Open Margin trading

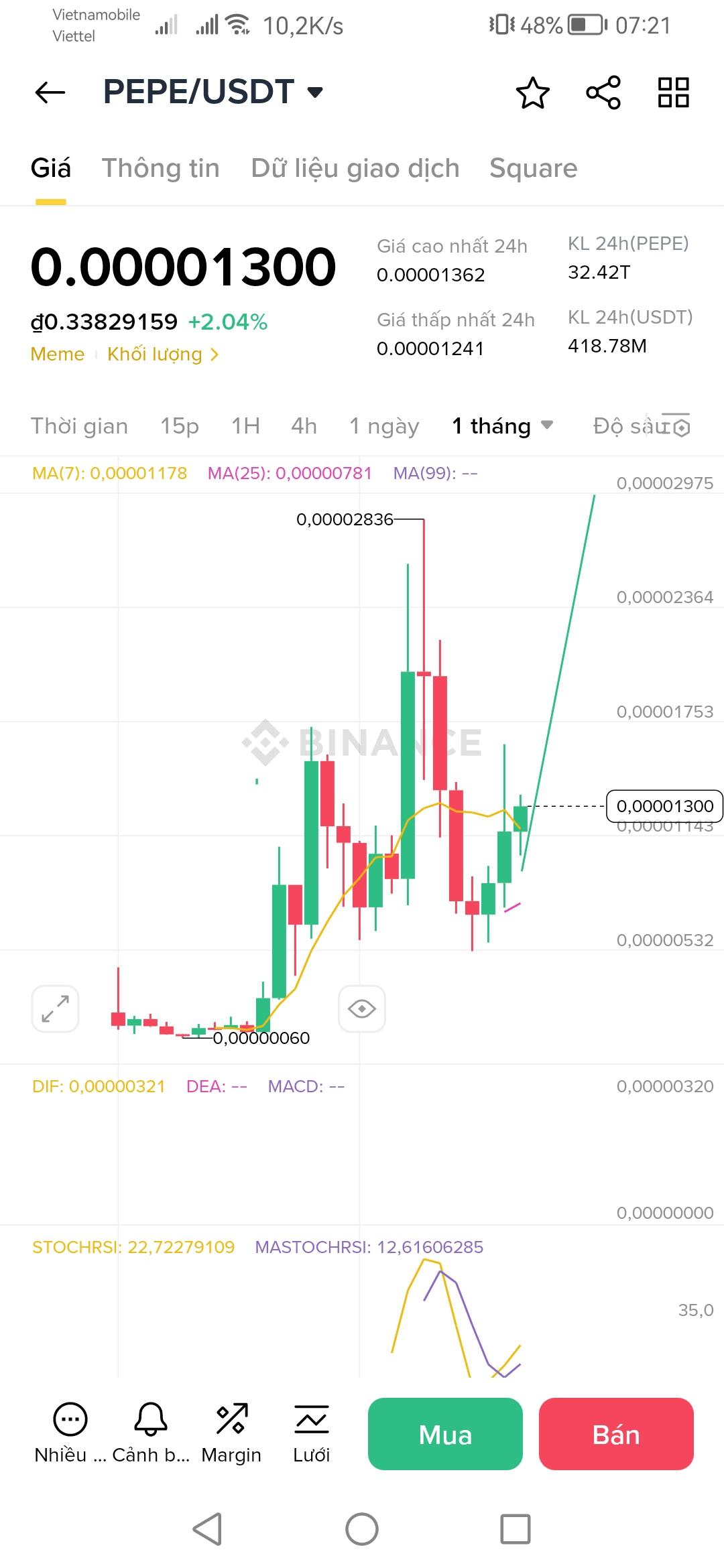click(x=231, y=1433)
